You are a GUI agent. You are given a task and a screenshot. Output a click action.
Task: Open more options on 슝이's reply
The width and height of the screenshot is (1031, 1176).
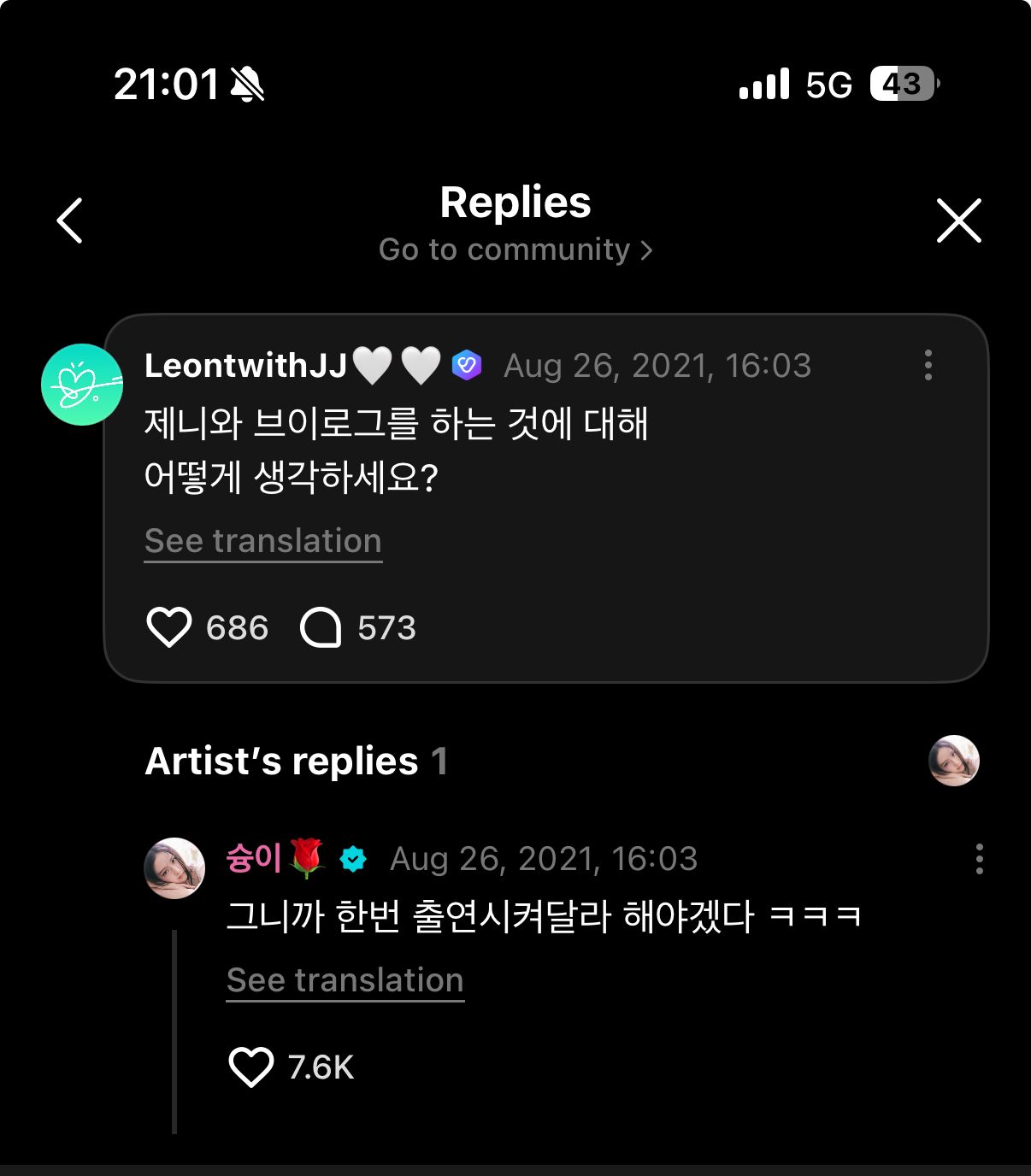pos(979,859)
